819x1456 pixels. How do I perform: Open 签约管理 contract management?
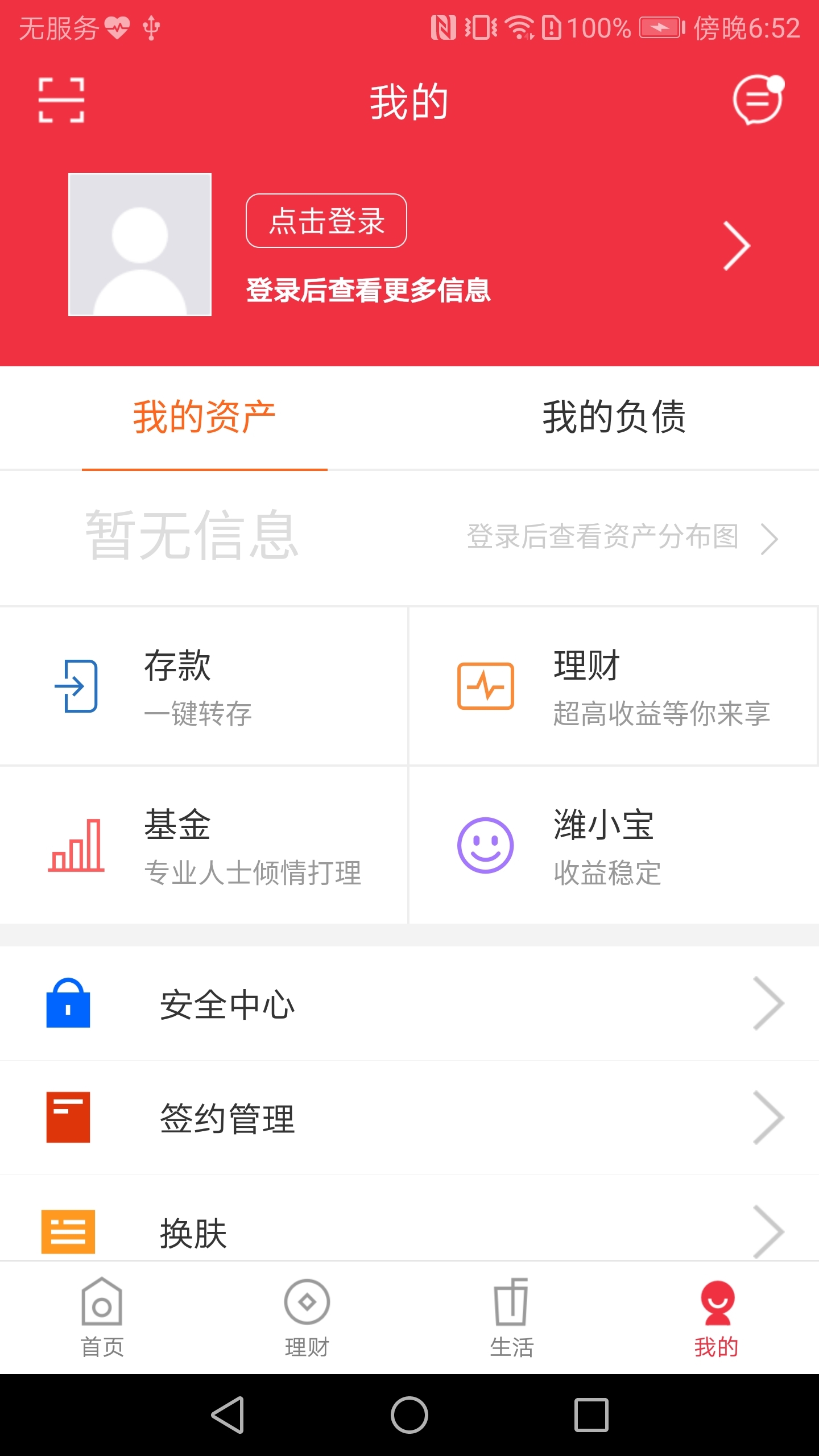tap(409, 1118)
